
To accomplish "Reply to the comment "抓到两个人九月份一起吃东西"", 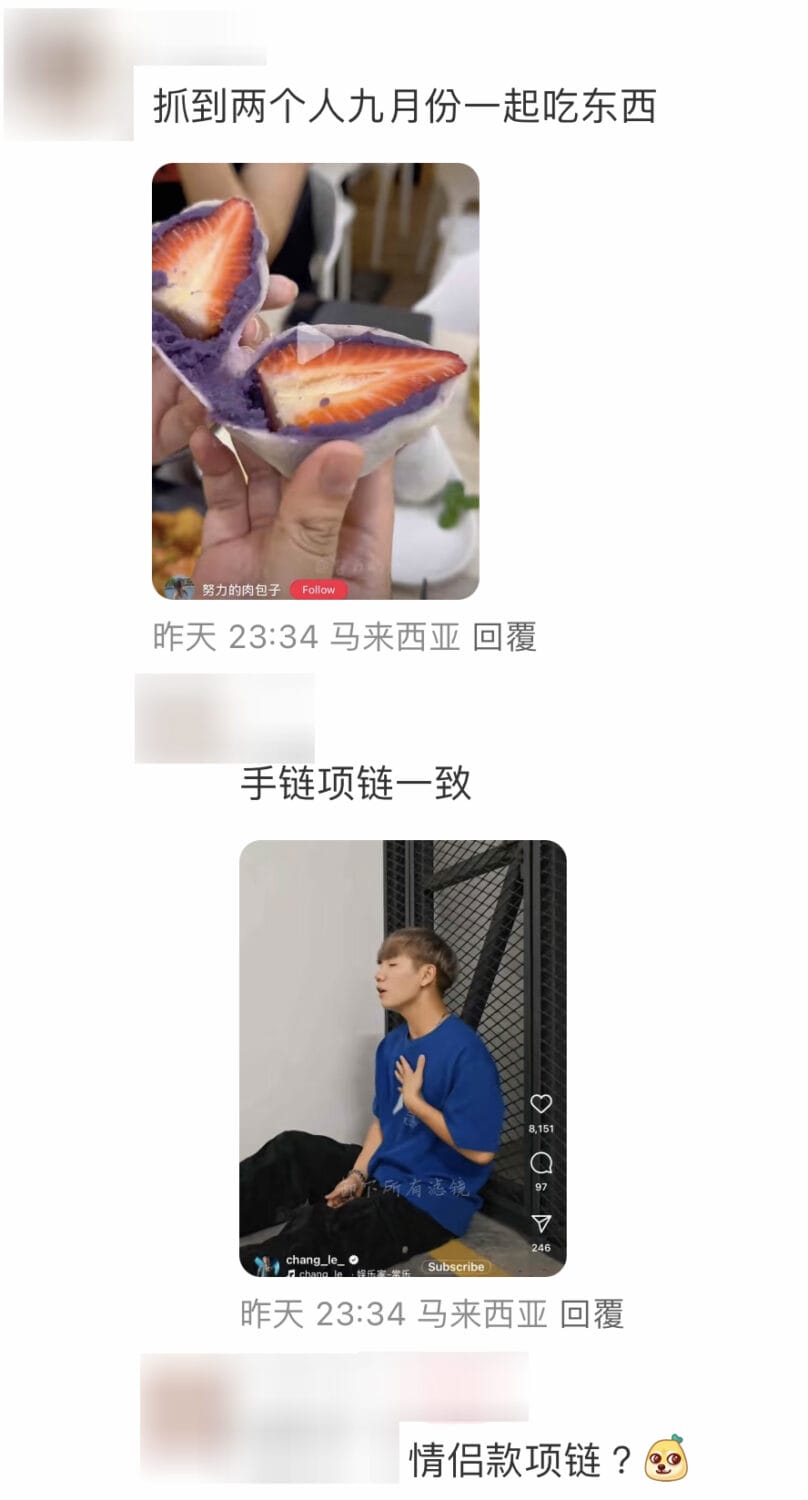I will coord(504,637).
